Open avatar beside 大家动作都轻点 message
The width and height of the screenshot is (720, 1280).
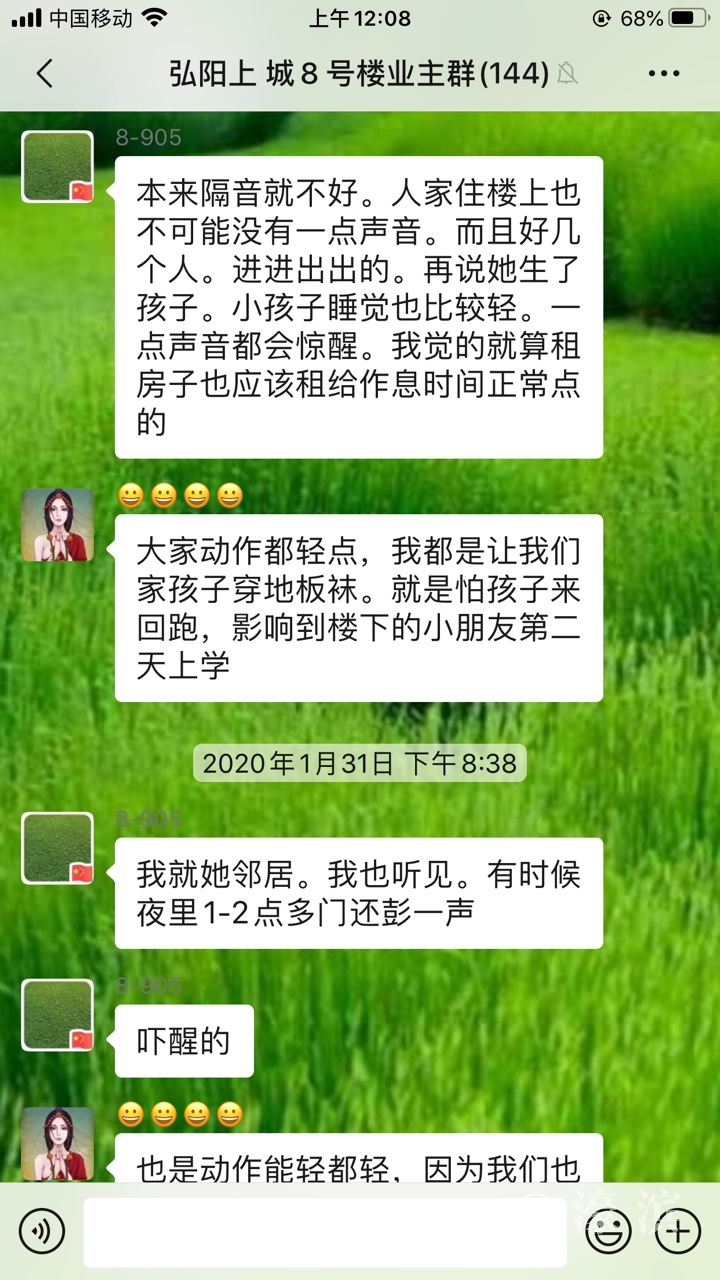pos(57,524)
